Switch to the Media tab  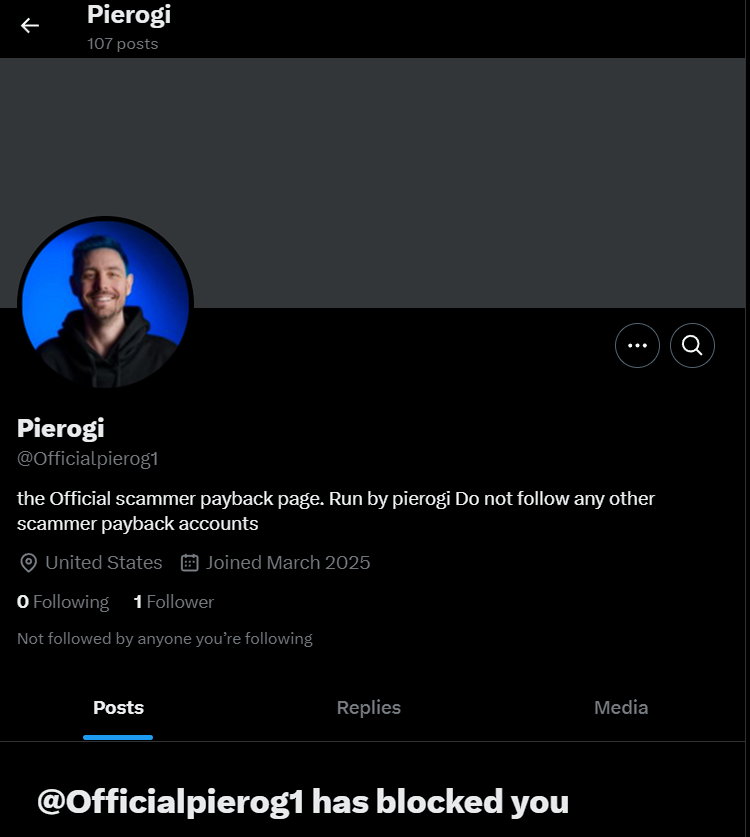(x=620, y=708)
